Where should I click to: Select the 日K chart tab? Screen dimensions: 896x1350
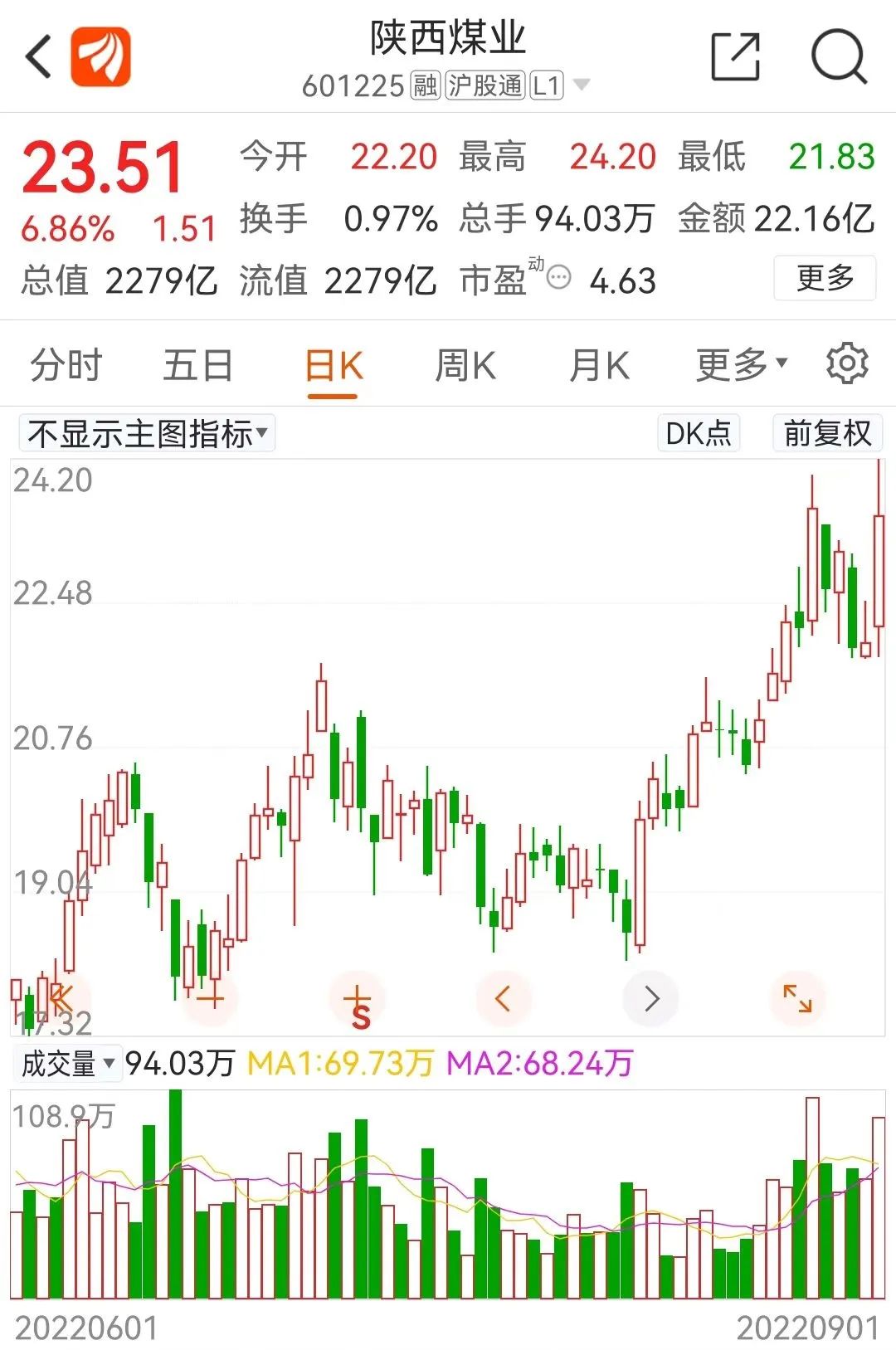(333, 366)
